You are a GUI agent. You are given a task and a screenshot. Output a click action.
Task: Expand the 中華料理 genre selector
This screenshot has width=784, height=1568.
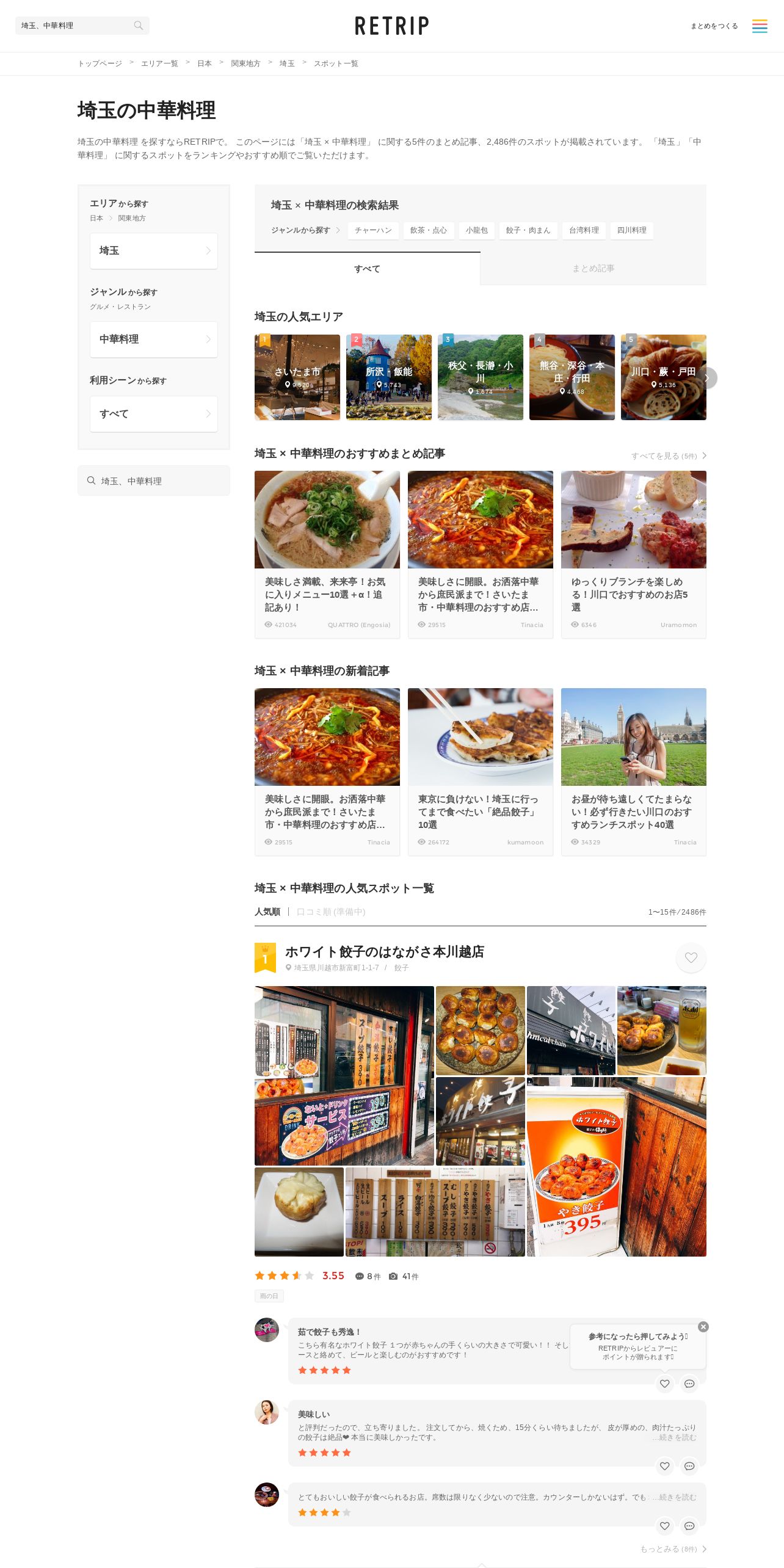(x=154, y=339)
